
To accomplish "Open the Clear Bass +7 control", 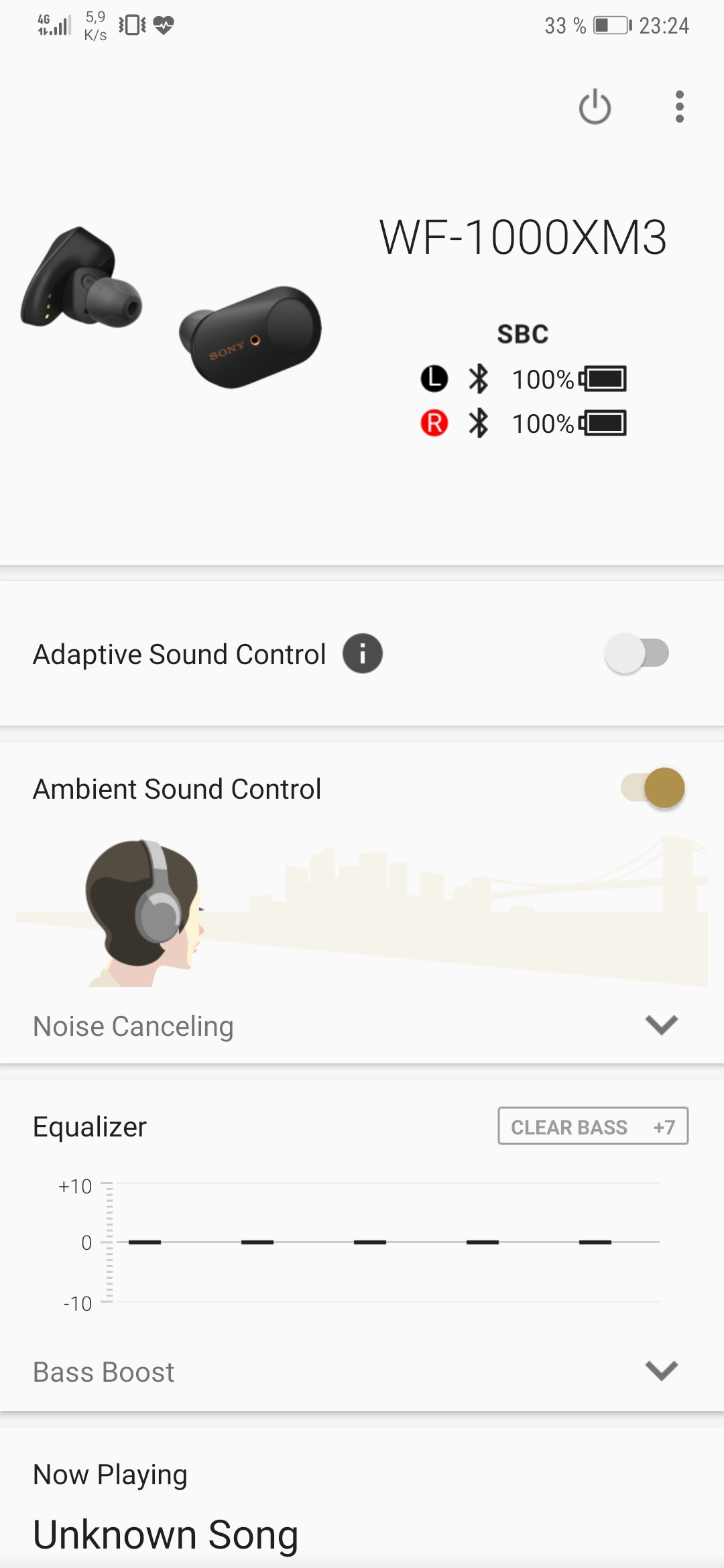I will [x=593, y=1126].
